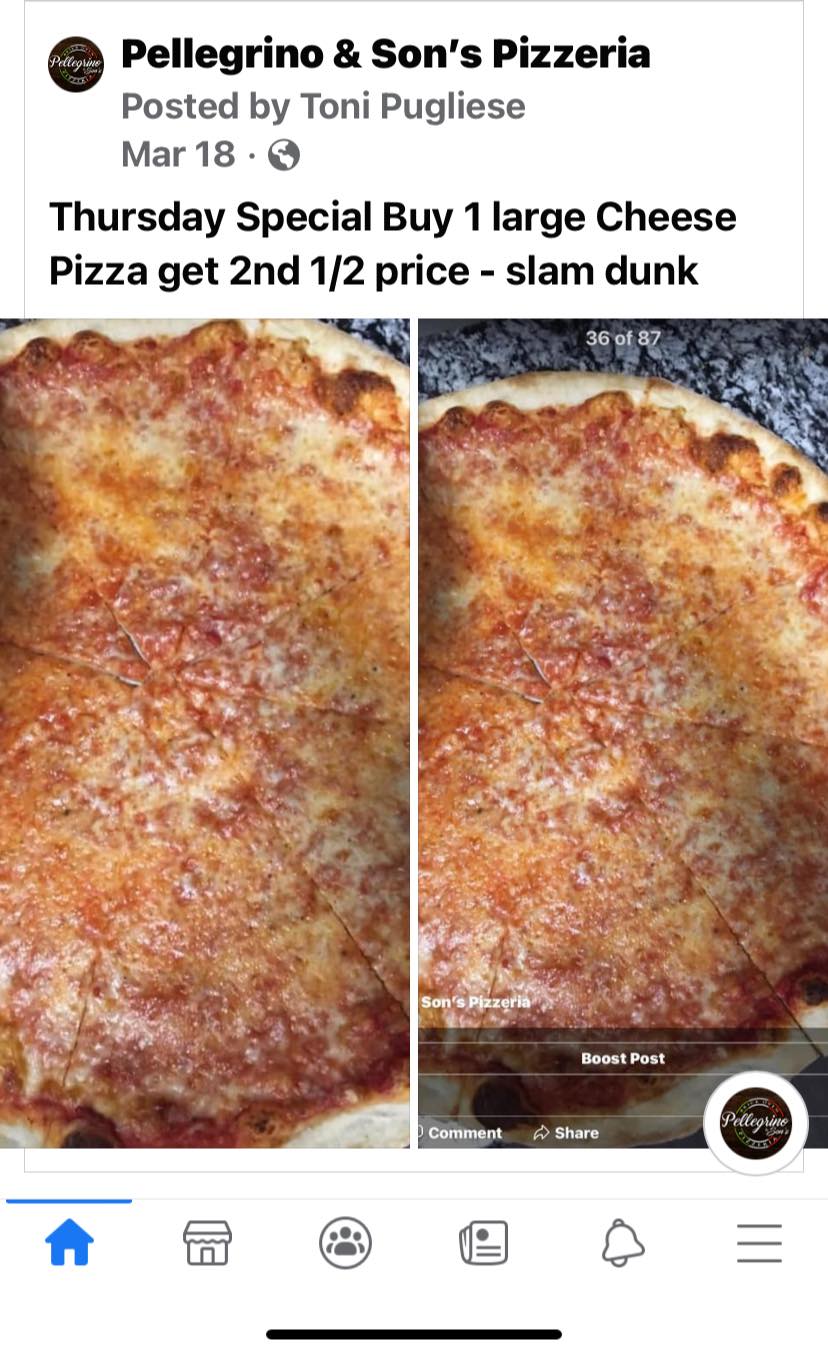
Task: Switch to the Marketplace tab
Action: pyautogui.click(x=208, y=1244)
